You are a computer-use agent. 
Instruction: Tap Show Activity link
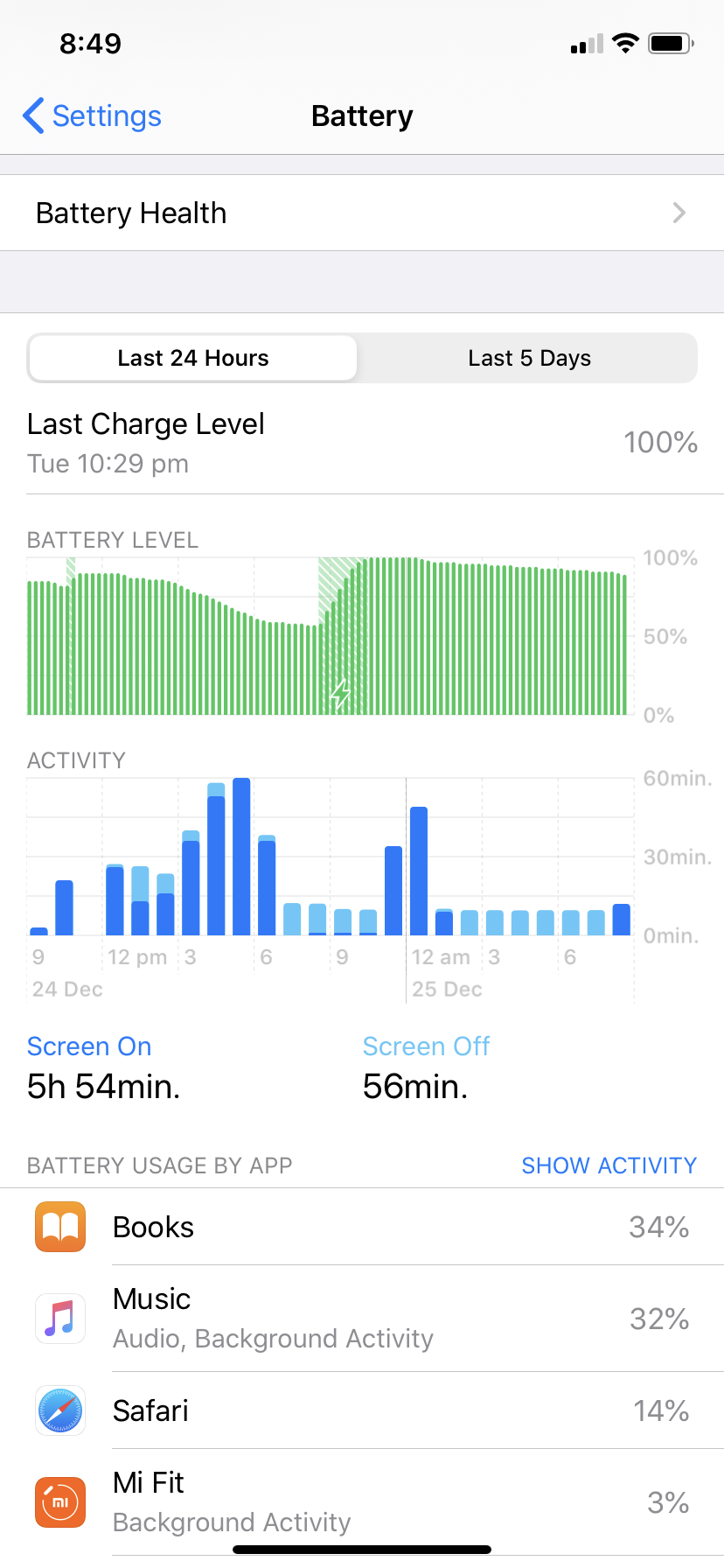pyautogui.click(x=609, y=1165)
